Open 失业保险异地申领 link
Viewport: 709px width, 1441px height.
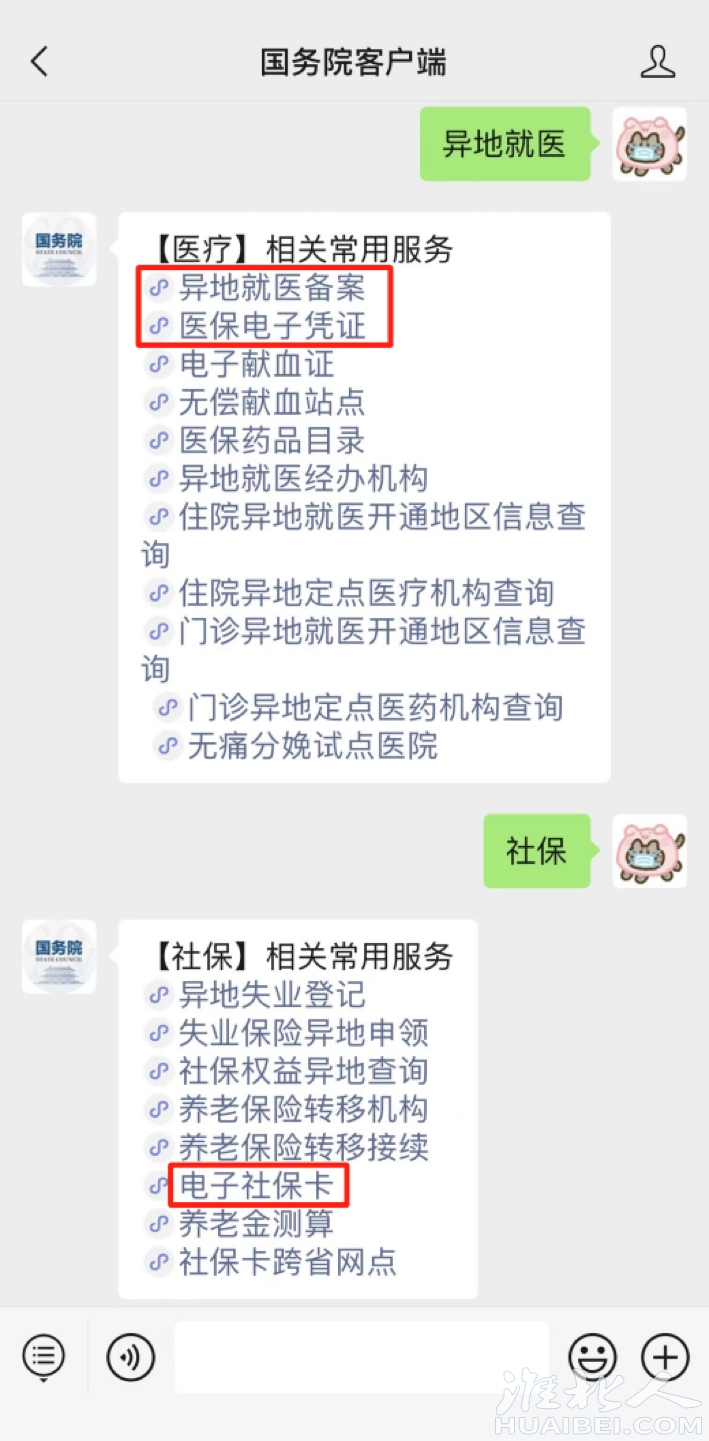(x=302, y=1033)
